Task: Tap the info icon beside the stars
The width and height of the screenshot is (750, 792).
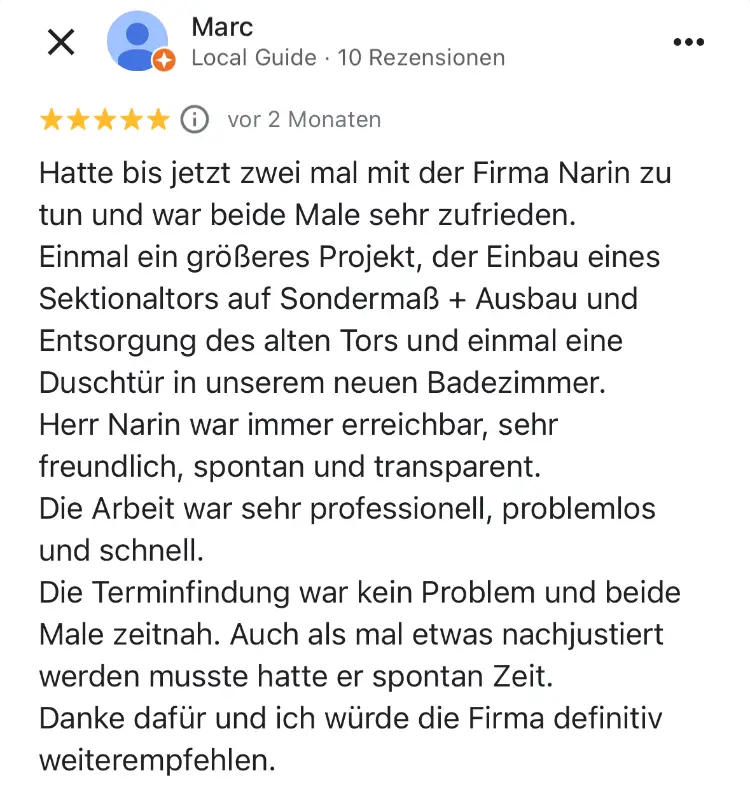Action: coord(195,120)
